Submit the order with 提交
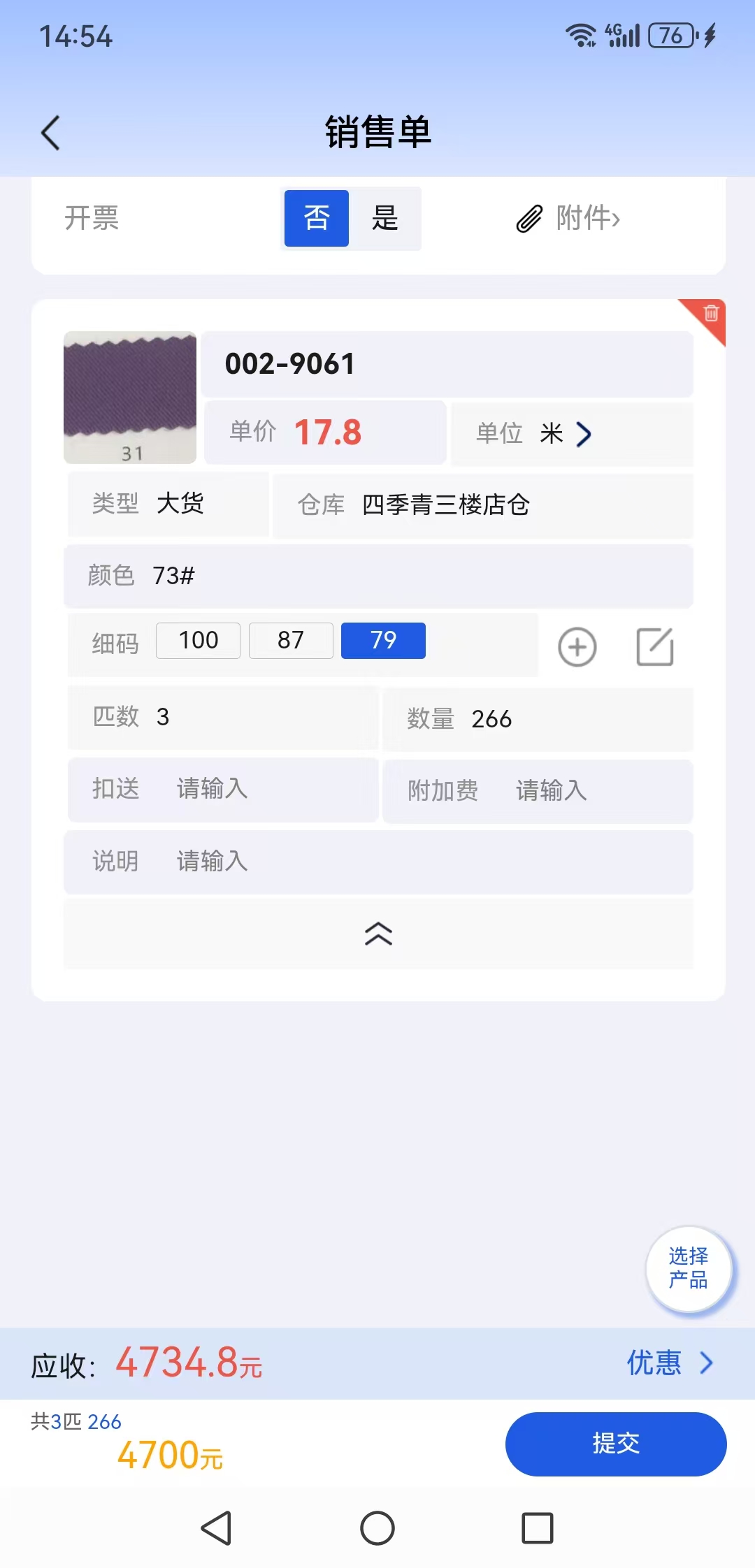755x1568 pixels. click(x=616, y=1444)
